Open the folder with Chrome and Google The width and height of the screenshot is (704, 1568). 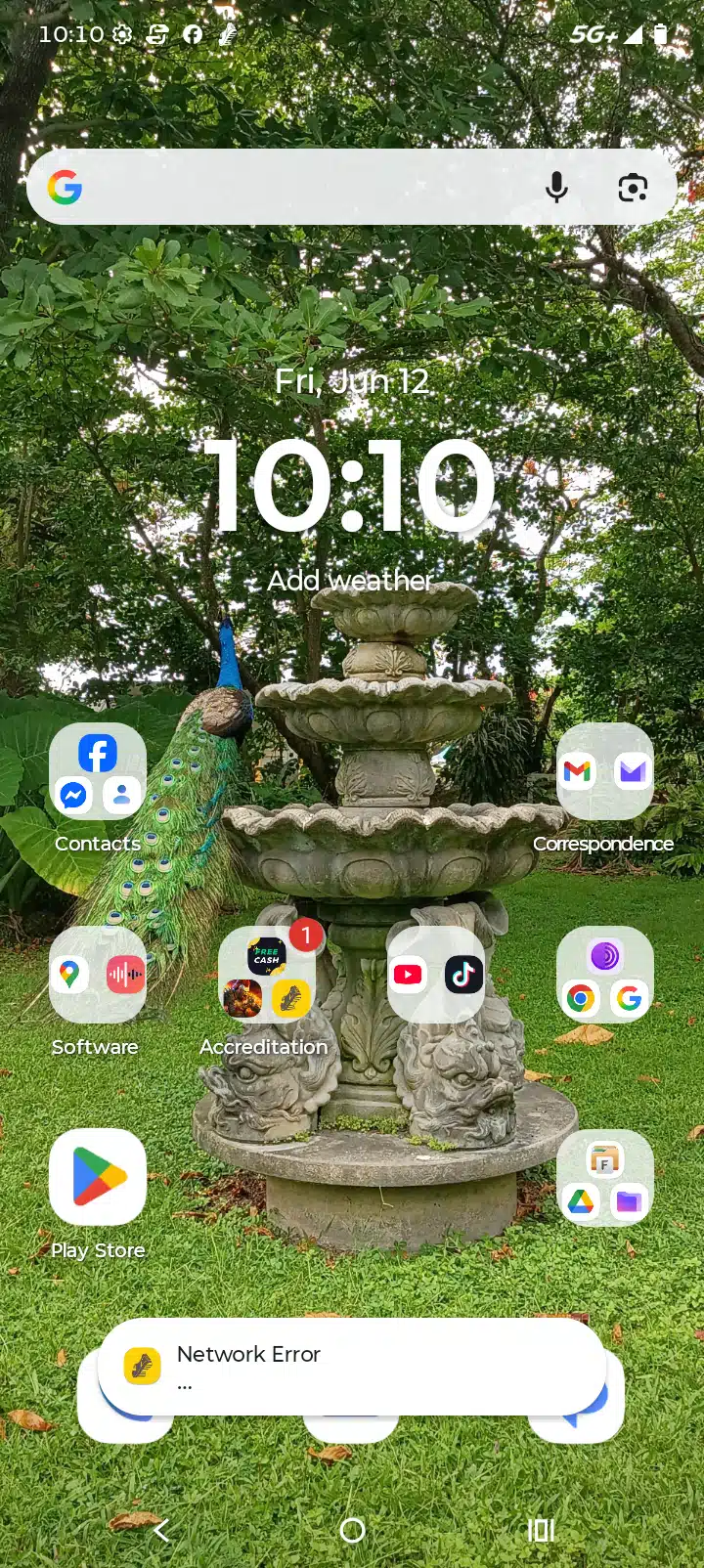[x=605, y=975]
